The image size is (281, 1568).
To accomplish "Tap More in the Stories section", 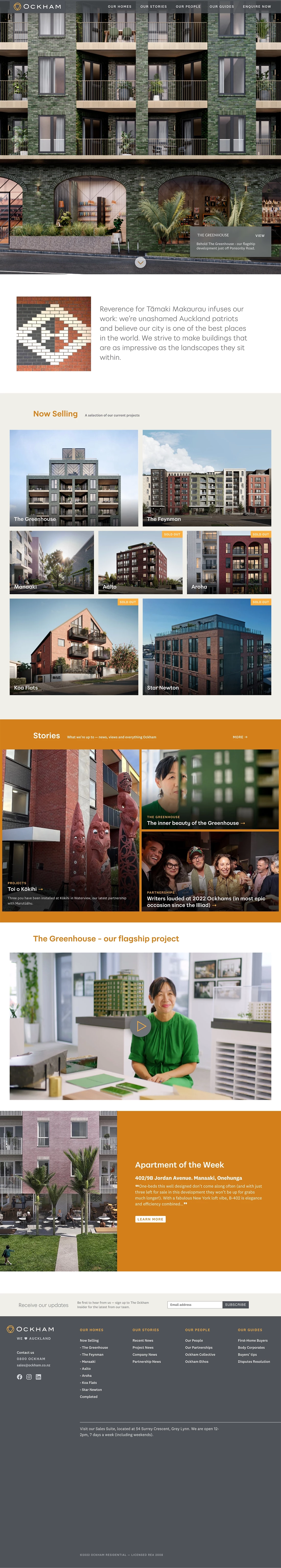I will (x=240, y=737).
